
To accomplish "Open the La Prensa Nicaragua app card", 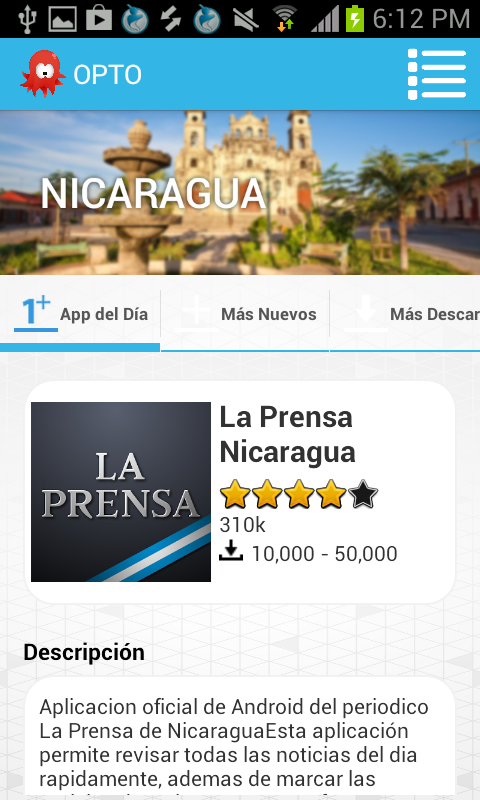I will point(240,492).
